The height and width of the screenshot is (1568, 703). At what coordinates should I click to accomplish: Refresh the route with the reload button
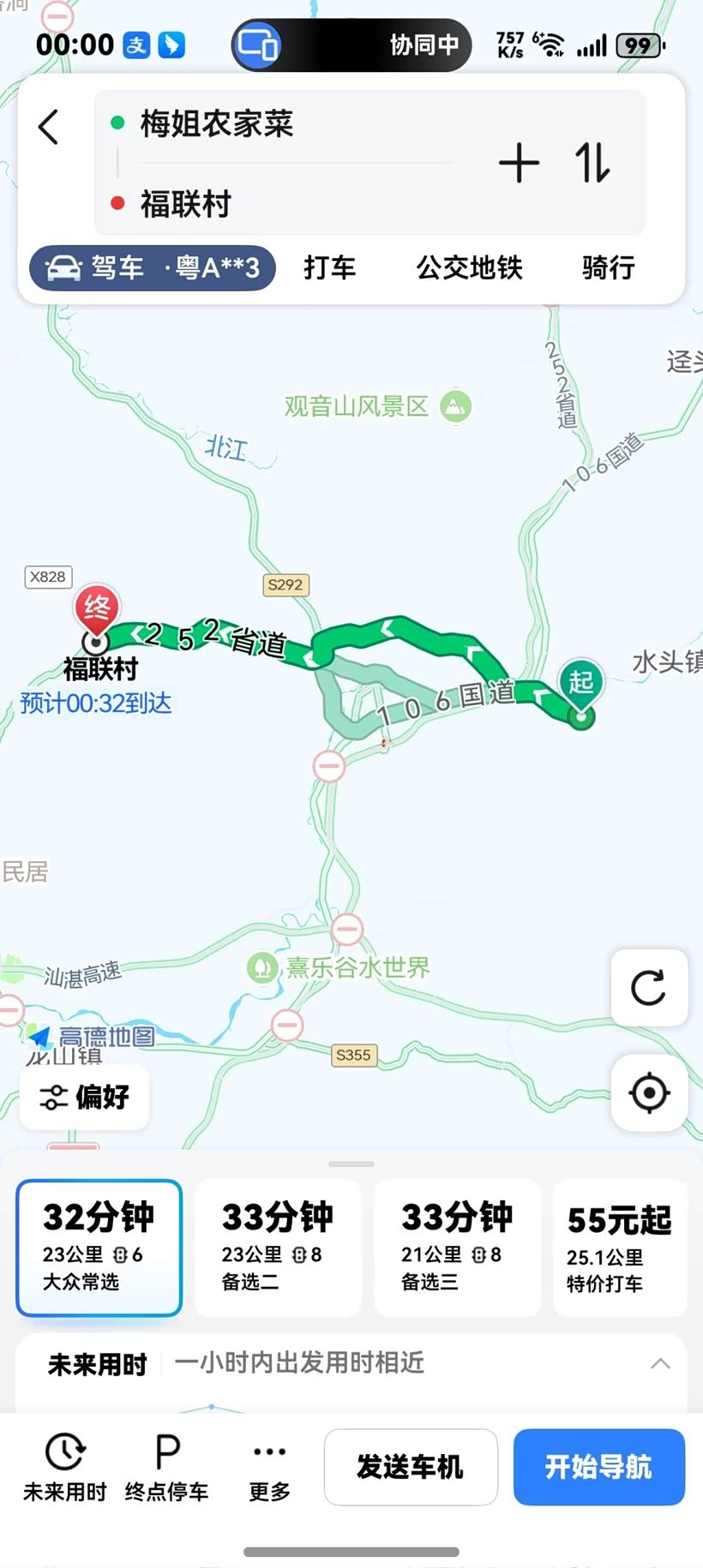coord(649,988)
